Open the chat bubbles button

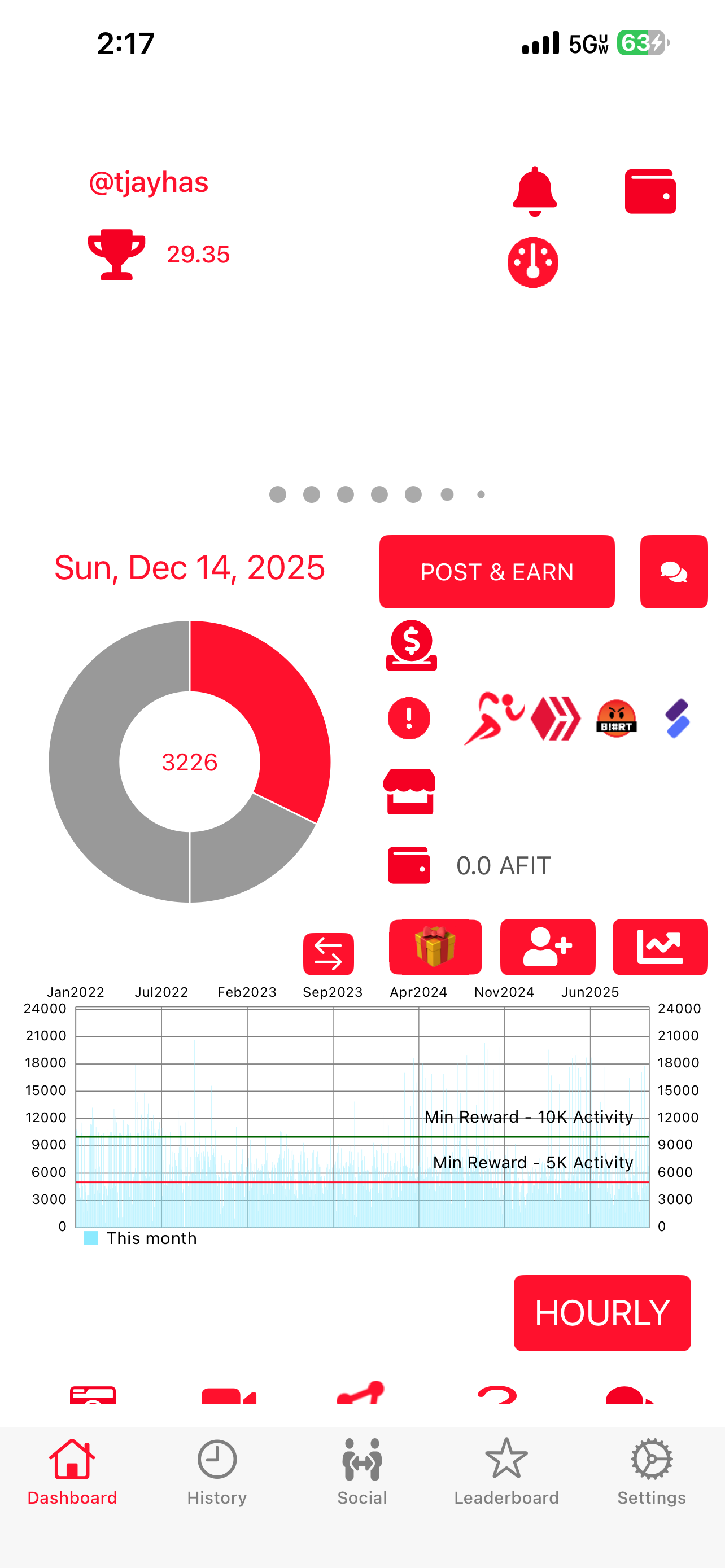pos(674,572)
